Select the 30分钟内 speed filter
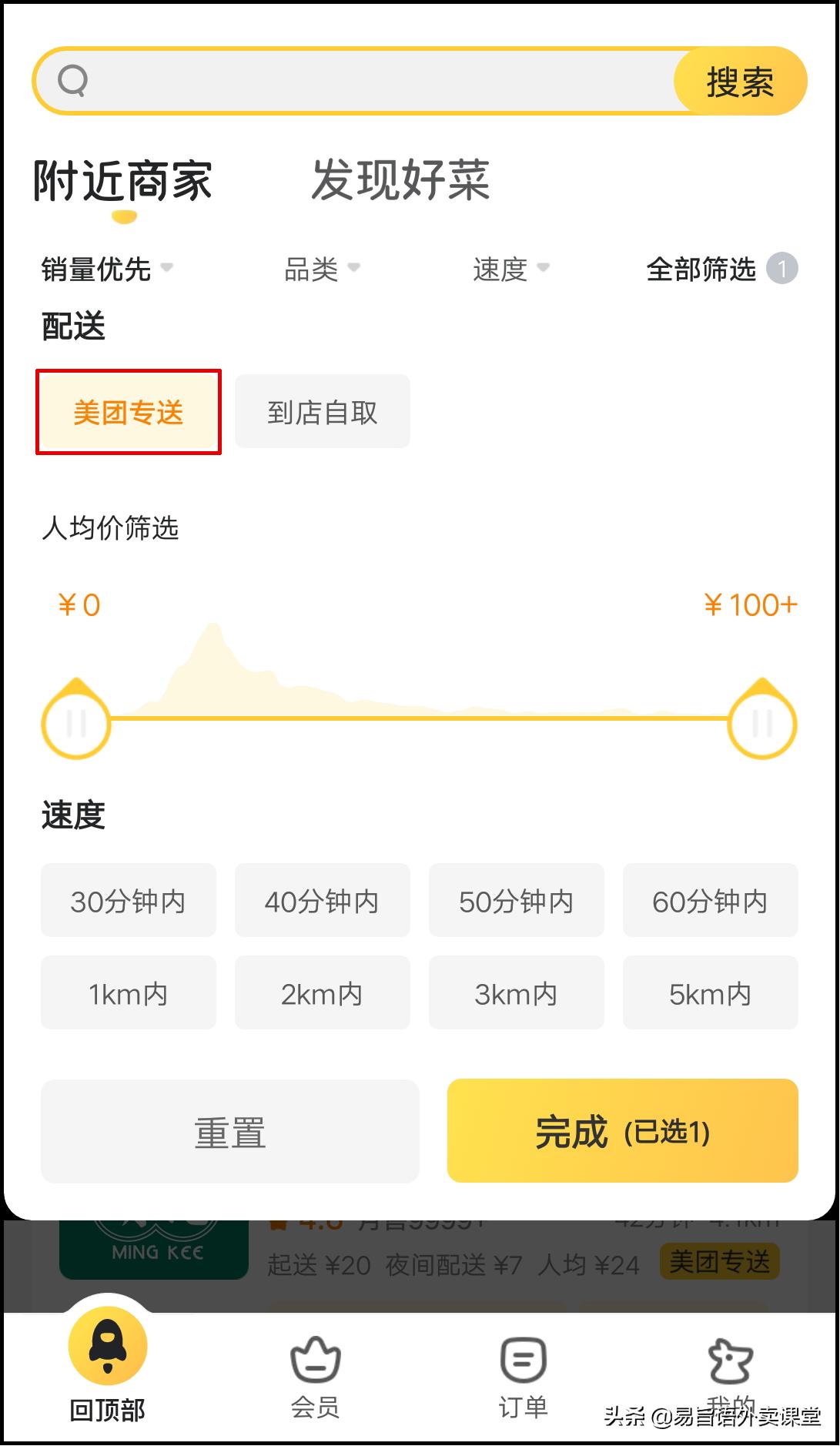The width and height of the screenshot is (840, 1446). click(128, 901)
